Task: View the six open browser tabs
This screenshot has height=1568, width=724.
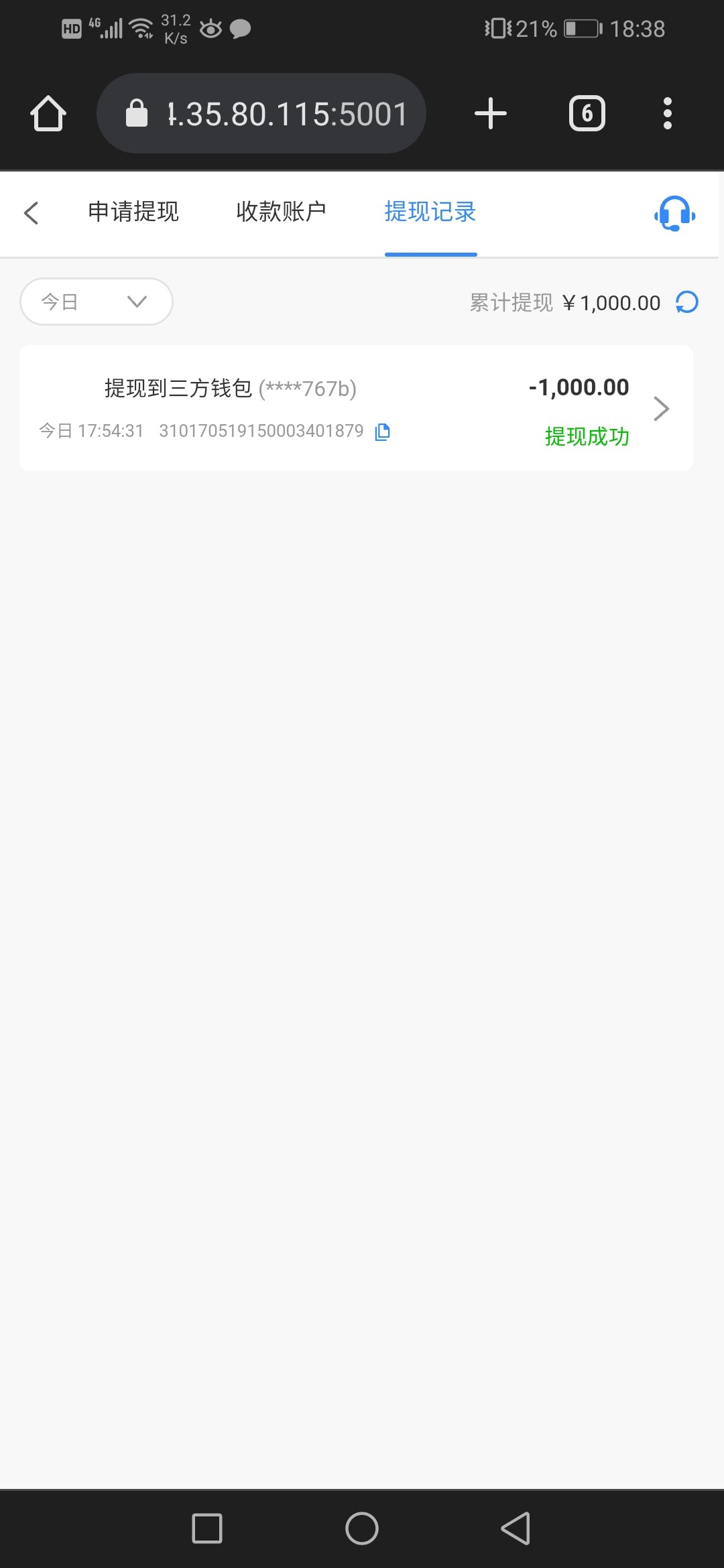Action: pos(587,113)
